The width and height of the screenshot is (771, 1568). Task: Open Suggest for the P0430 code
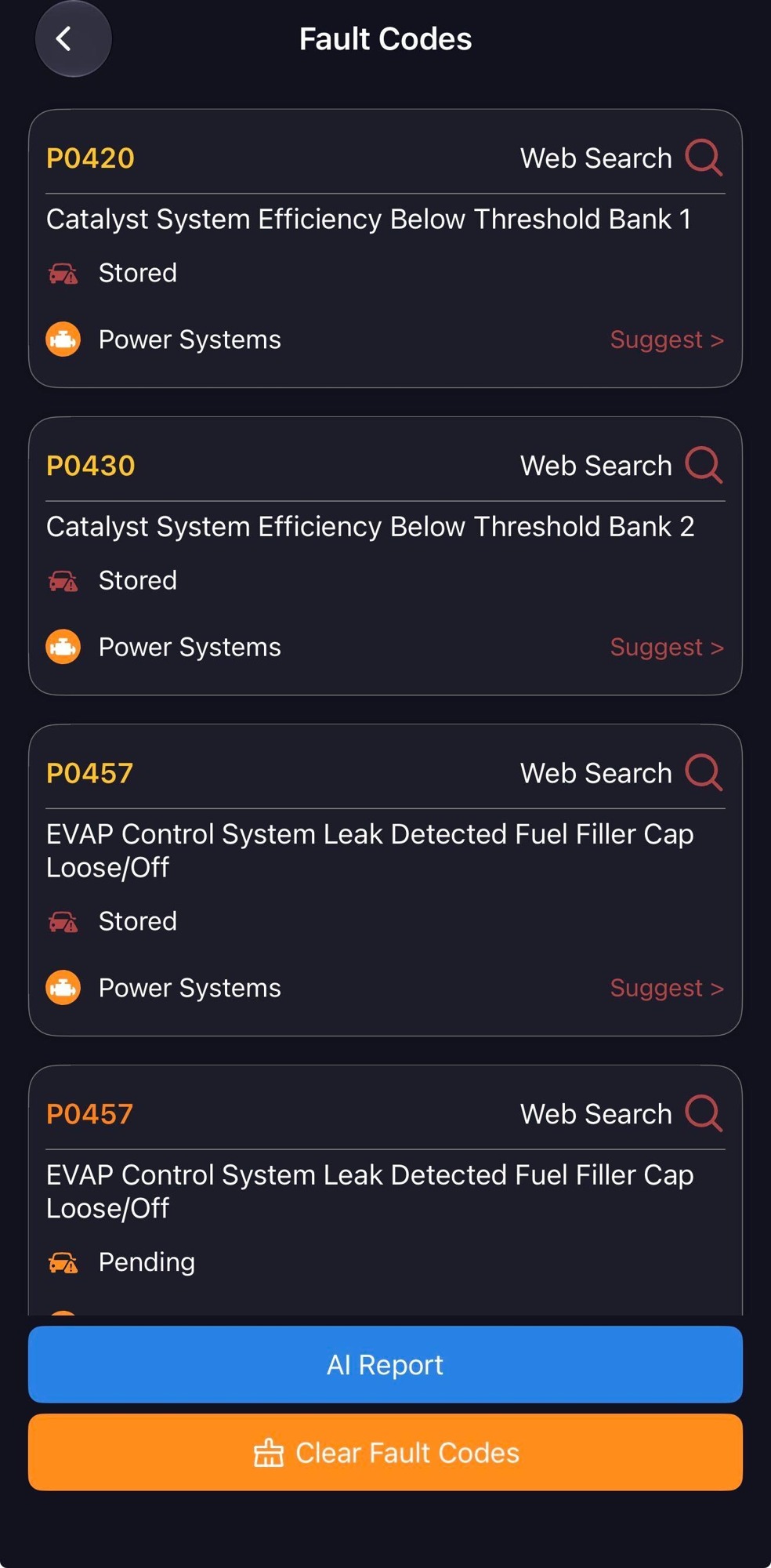click(667, 647)
